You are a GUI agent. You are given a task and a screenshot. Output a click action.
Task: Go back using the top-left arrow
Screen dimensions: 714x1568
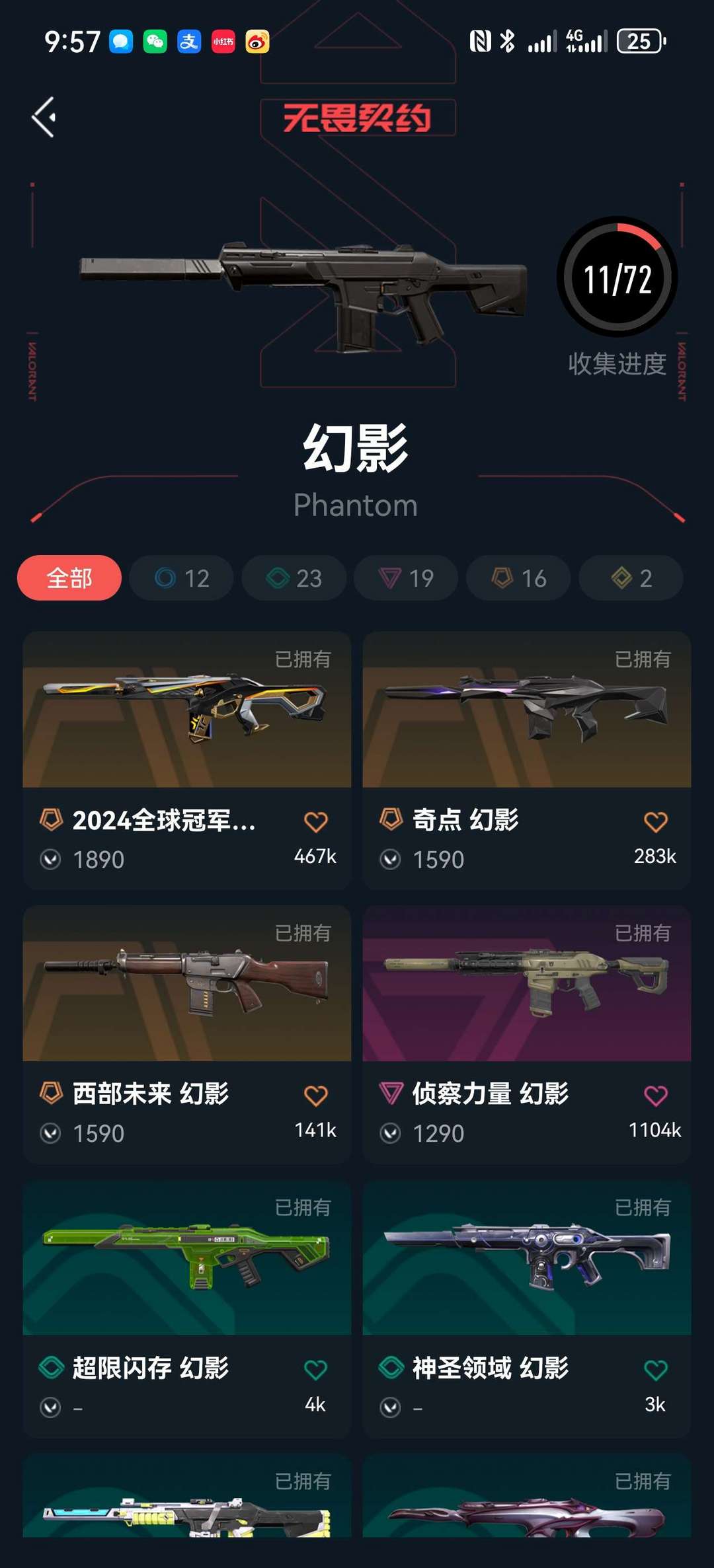(x=44, y=118)
